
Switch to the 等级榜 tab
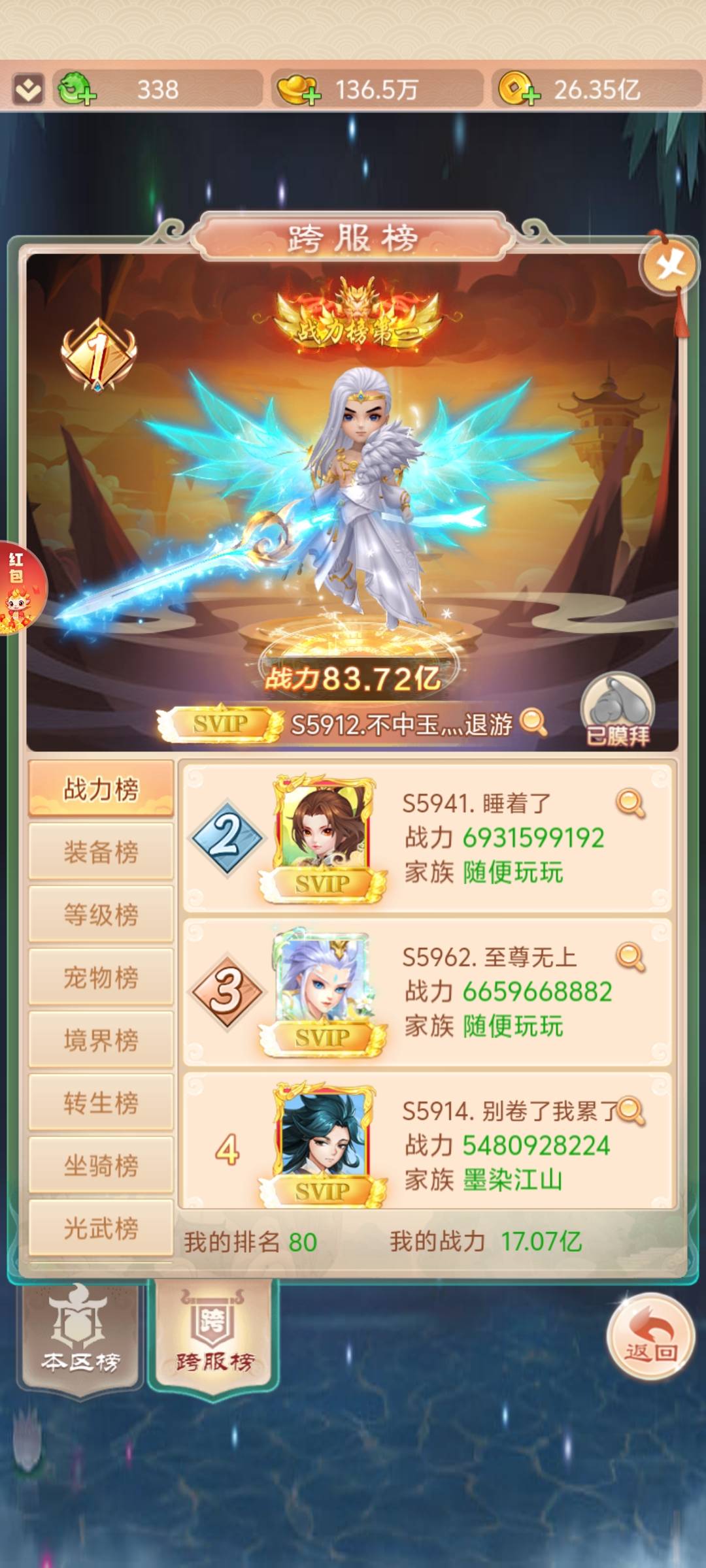[x=101, y=915]
